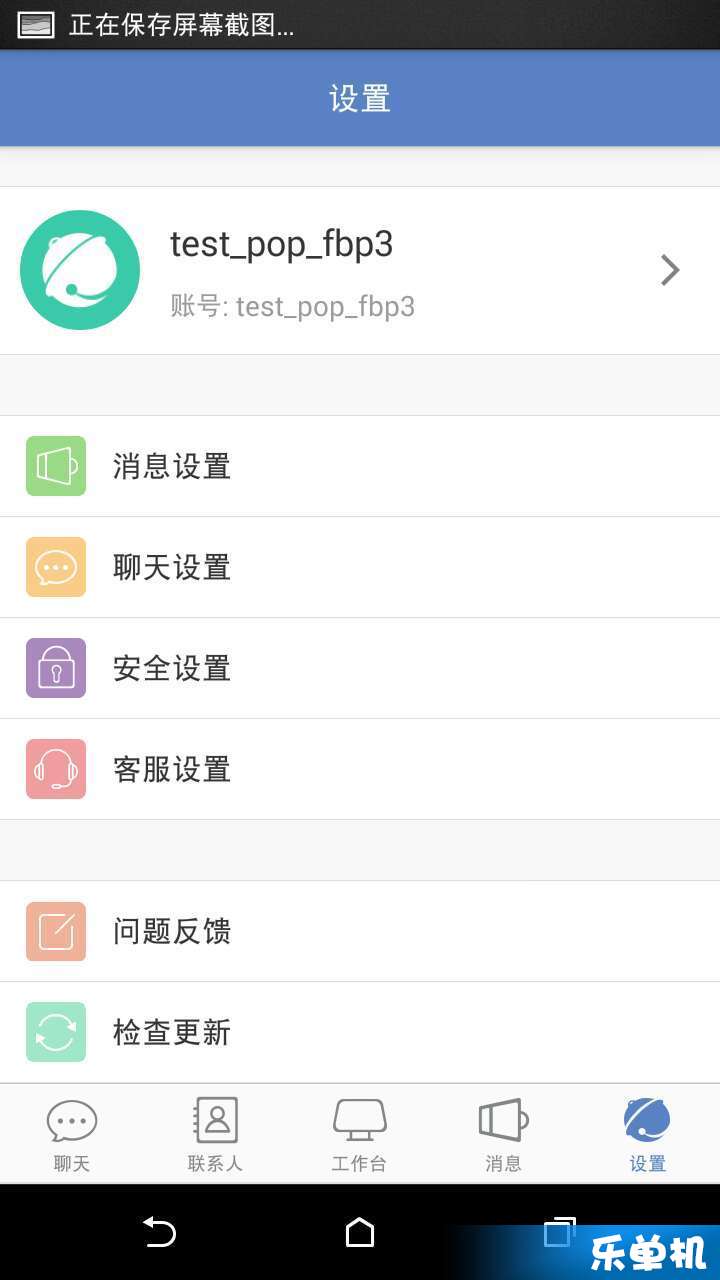720x1280 pixels.
Task: Switch to the 聊天 tab
Action: point(72,1135)
